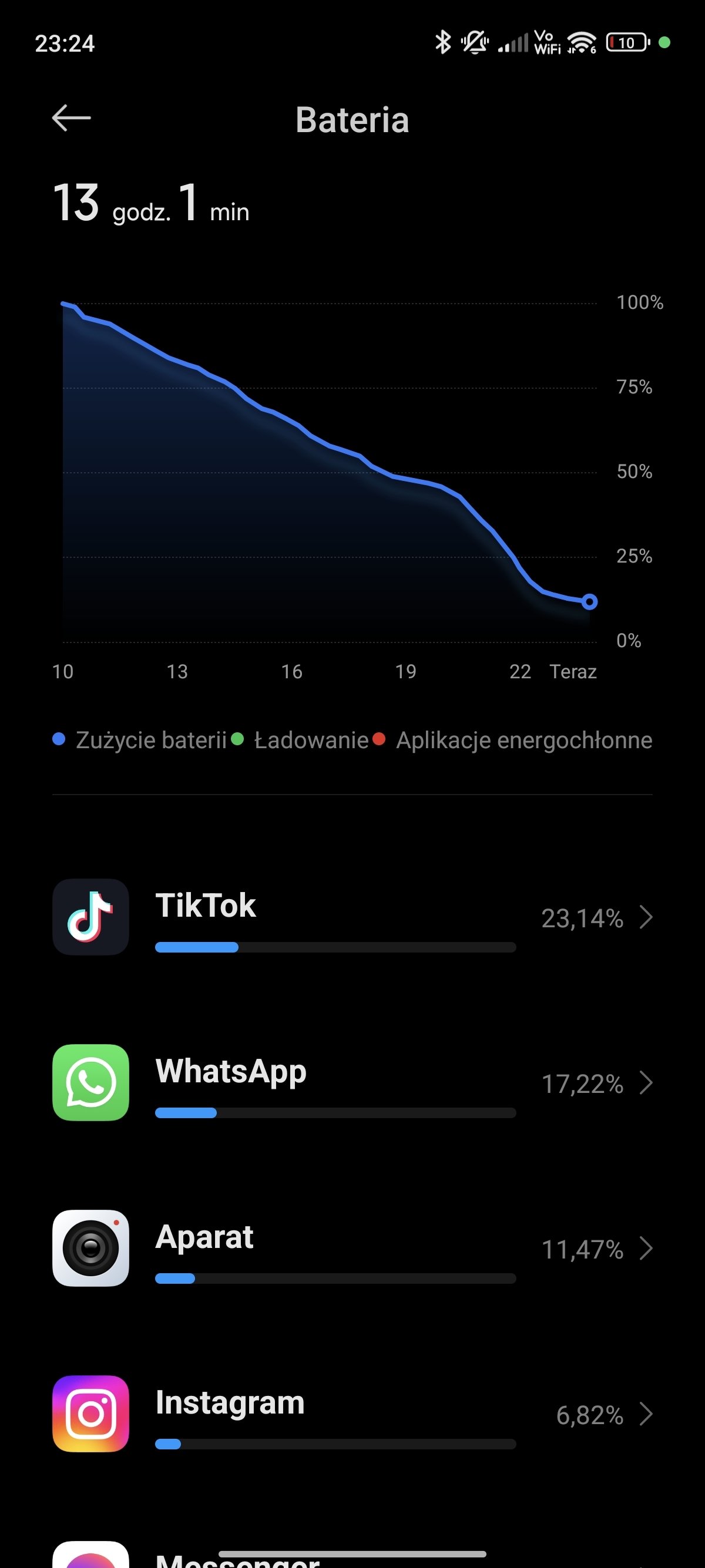This screenshot has height=1568, width=705.
Task: Go back from the Bateria screen
Action: coord(71,118)
